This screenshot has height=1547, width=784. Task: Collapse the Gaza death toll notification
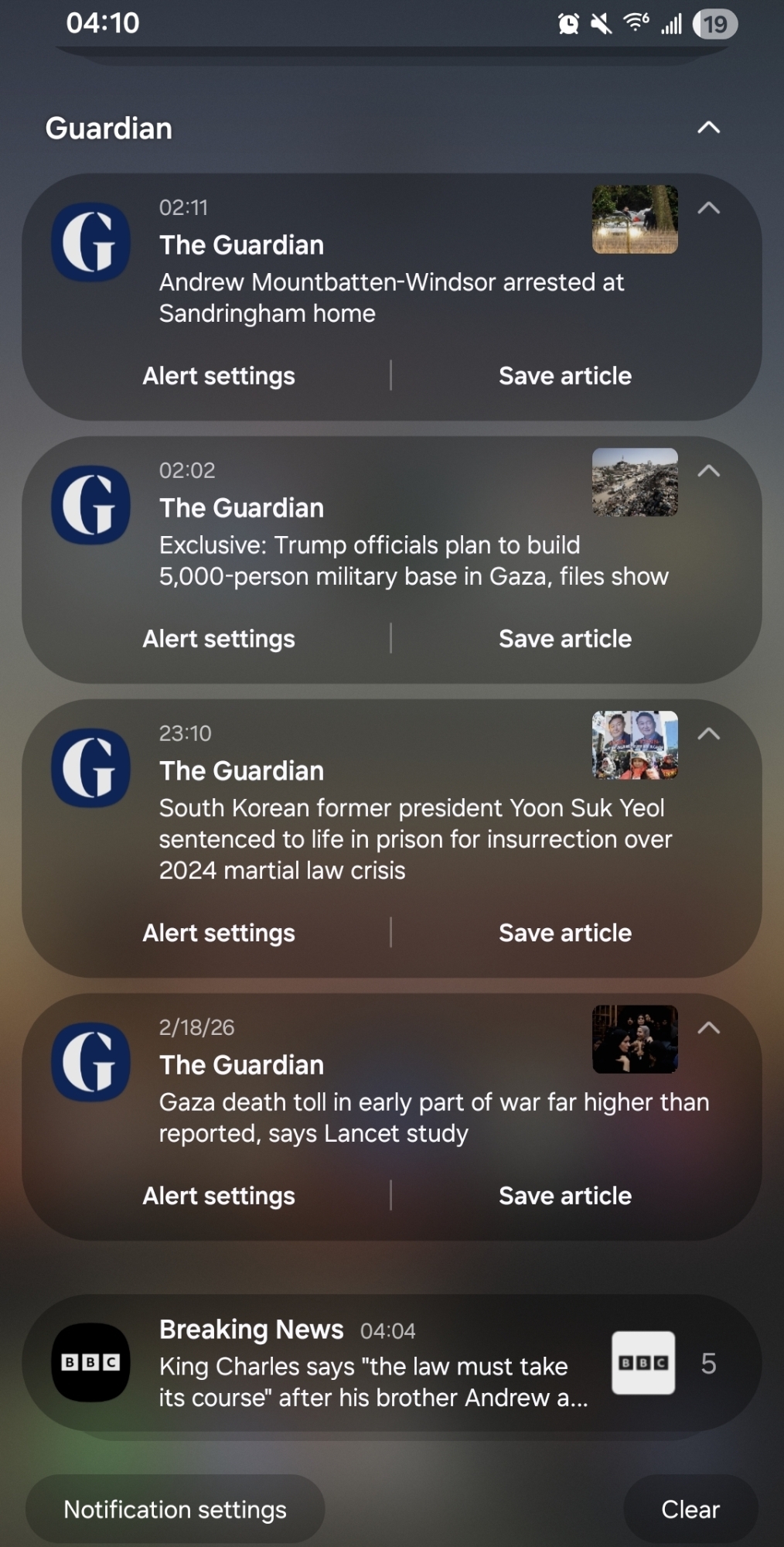click(x=708, y=1028)
